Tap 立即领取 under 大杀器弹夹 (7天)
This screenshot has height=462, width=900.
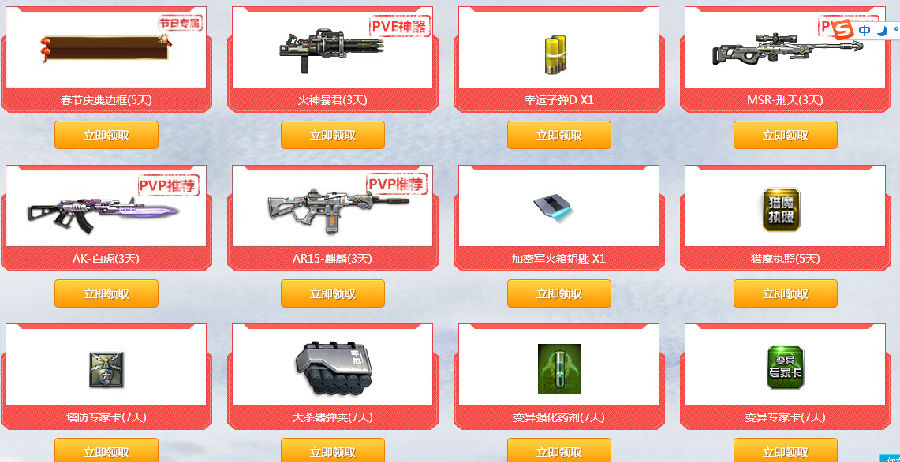click(x=332, y=450)
